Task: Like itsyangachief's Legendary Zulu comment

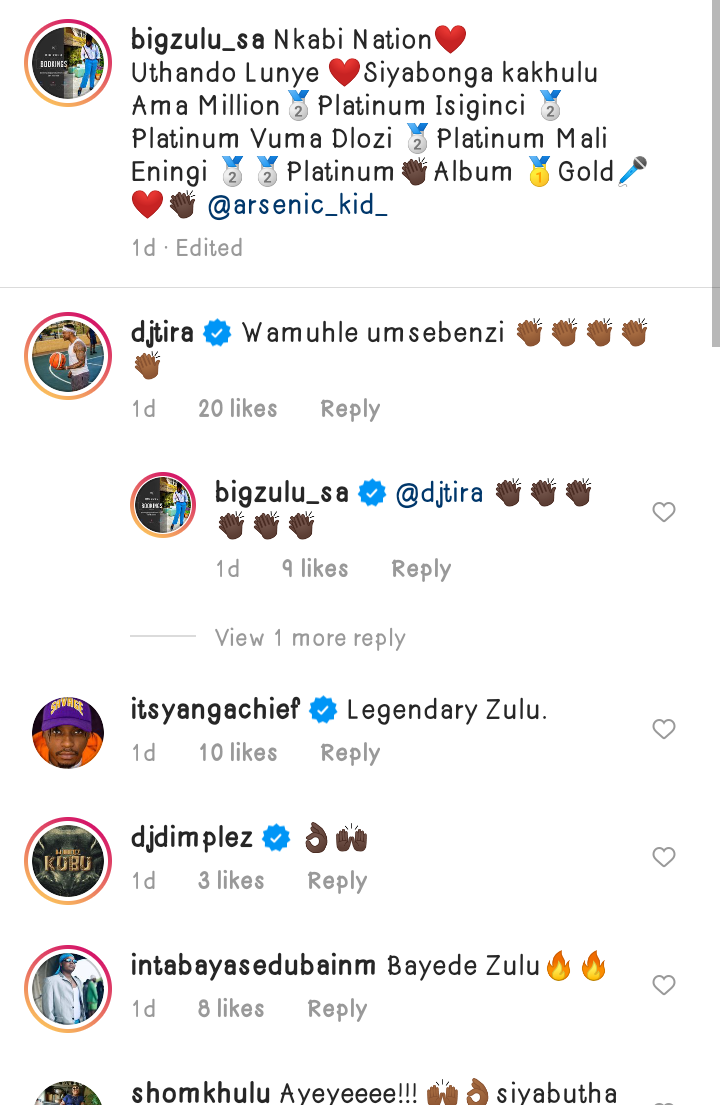Action: [x=663, y=730]
